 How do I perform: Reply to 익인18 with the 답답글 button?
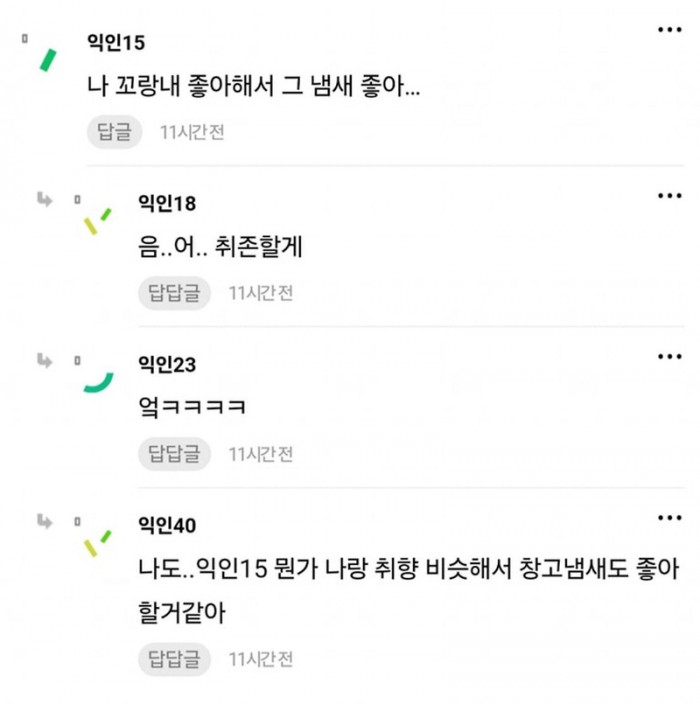coord(174,293)
